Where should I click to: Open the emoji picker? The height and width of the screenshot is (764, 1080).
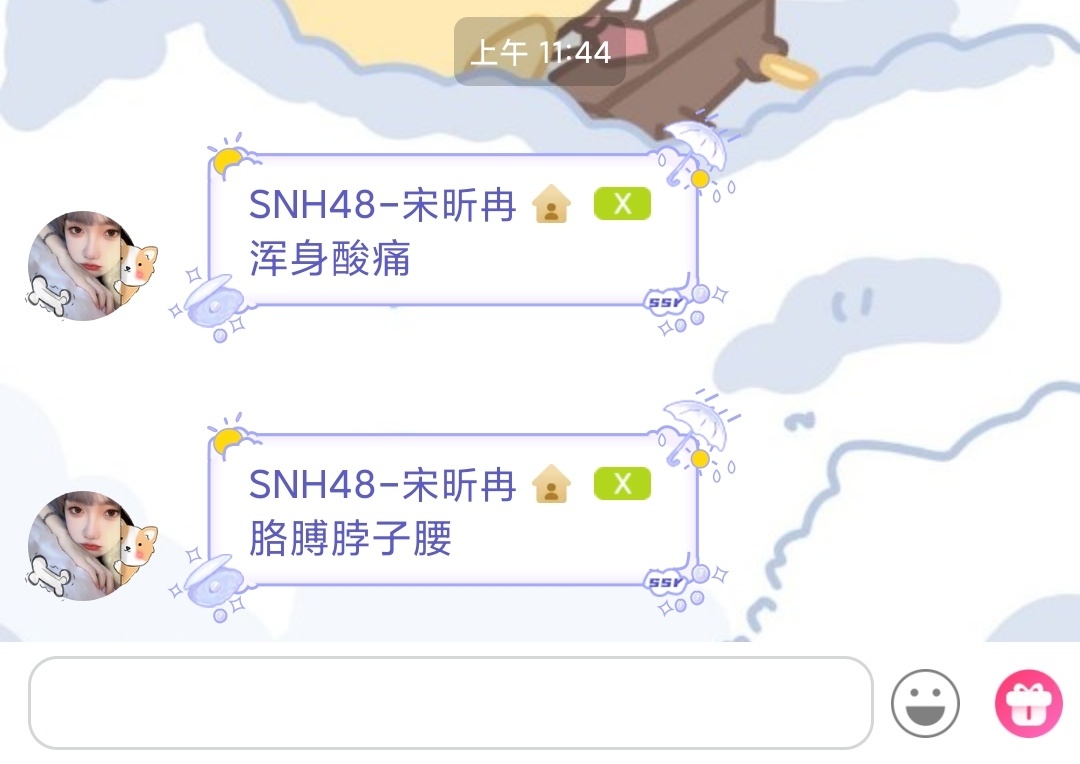tap(925, 704)
